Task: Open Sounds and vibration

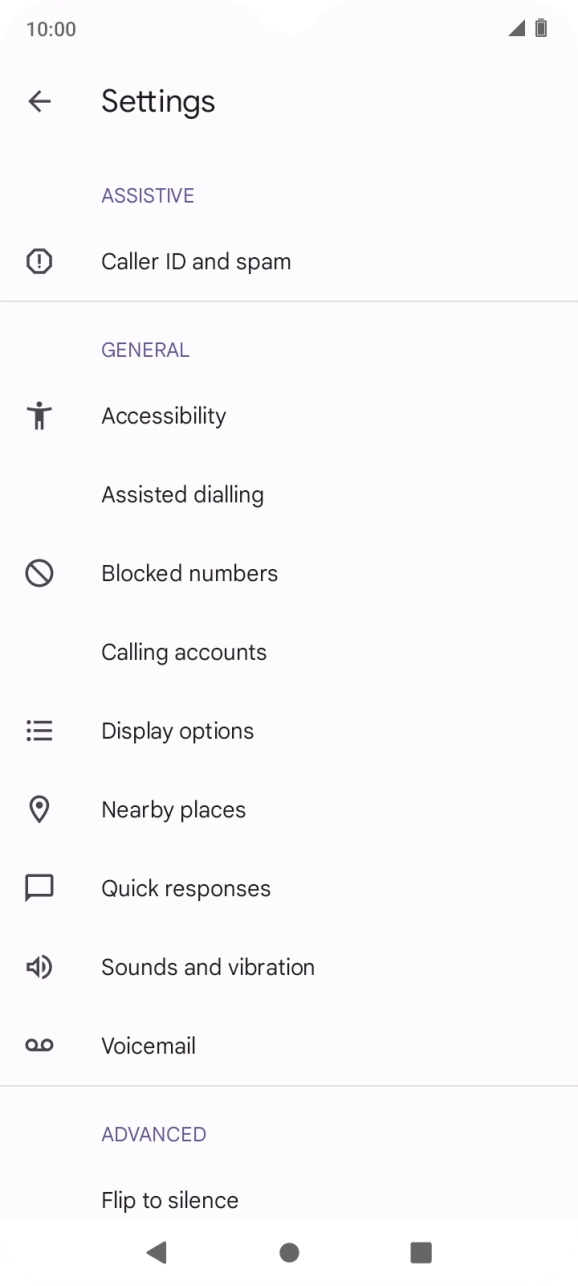Action: point(289,968)
